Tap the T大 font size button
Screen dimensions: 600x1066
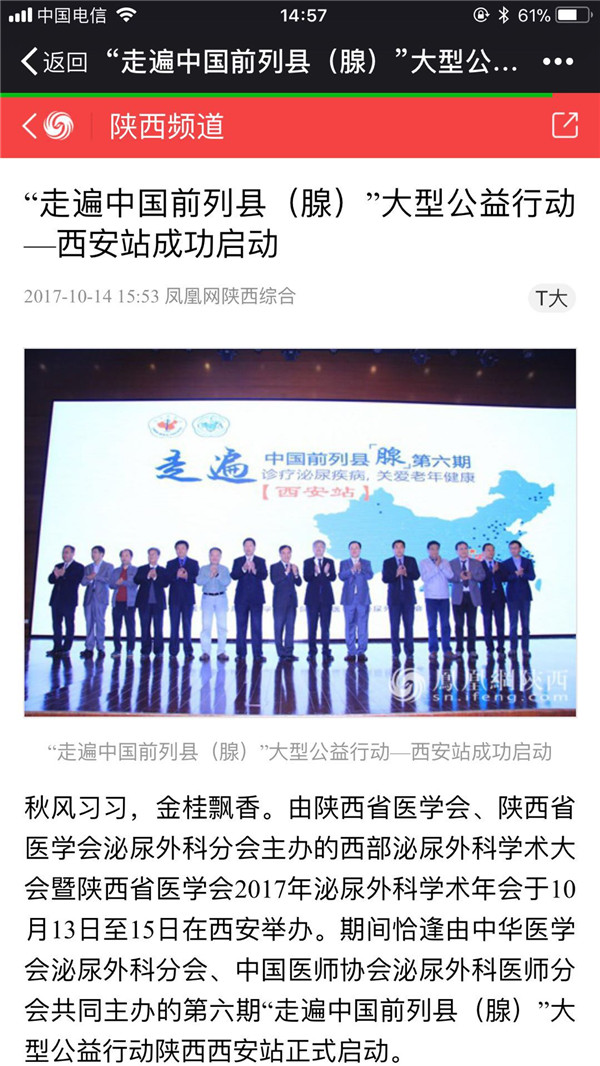click(x=551, y=297)
